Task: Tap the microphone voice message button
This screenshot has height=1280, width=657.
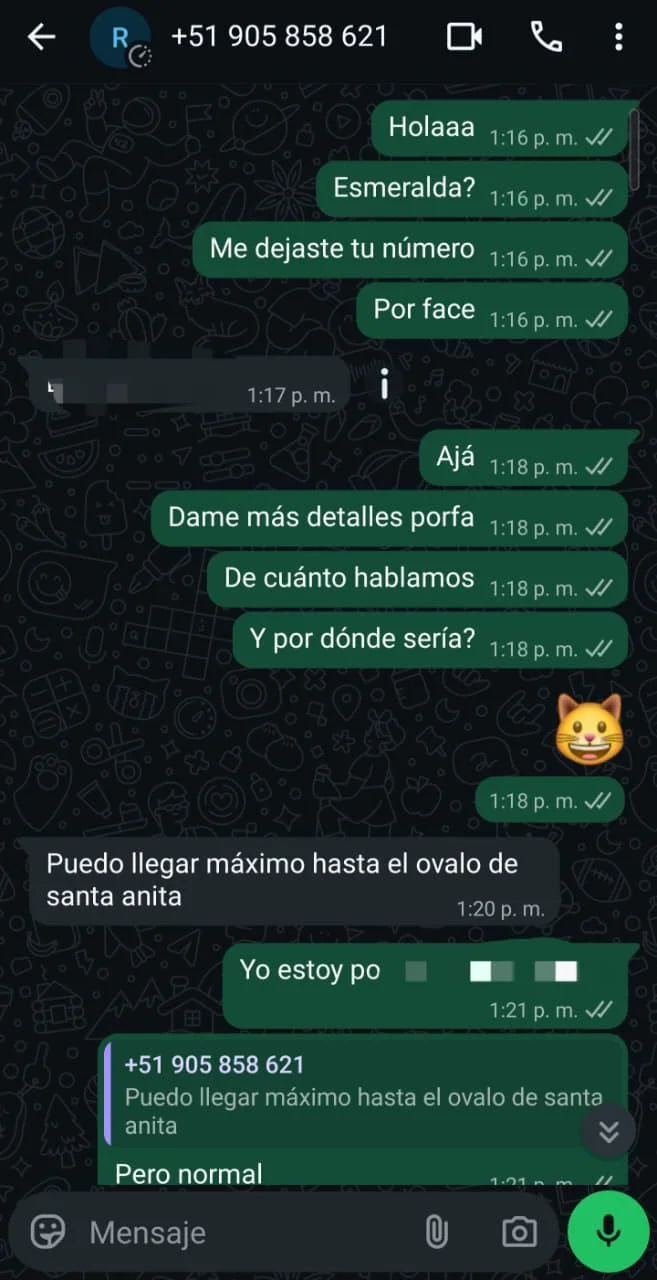Action: (x=608, y=1231)
